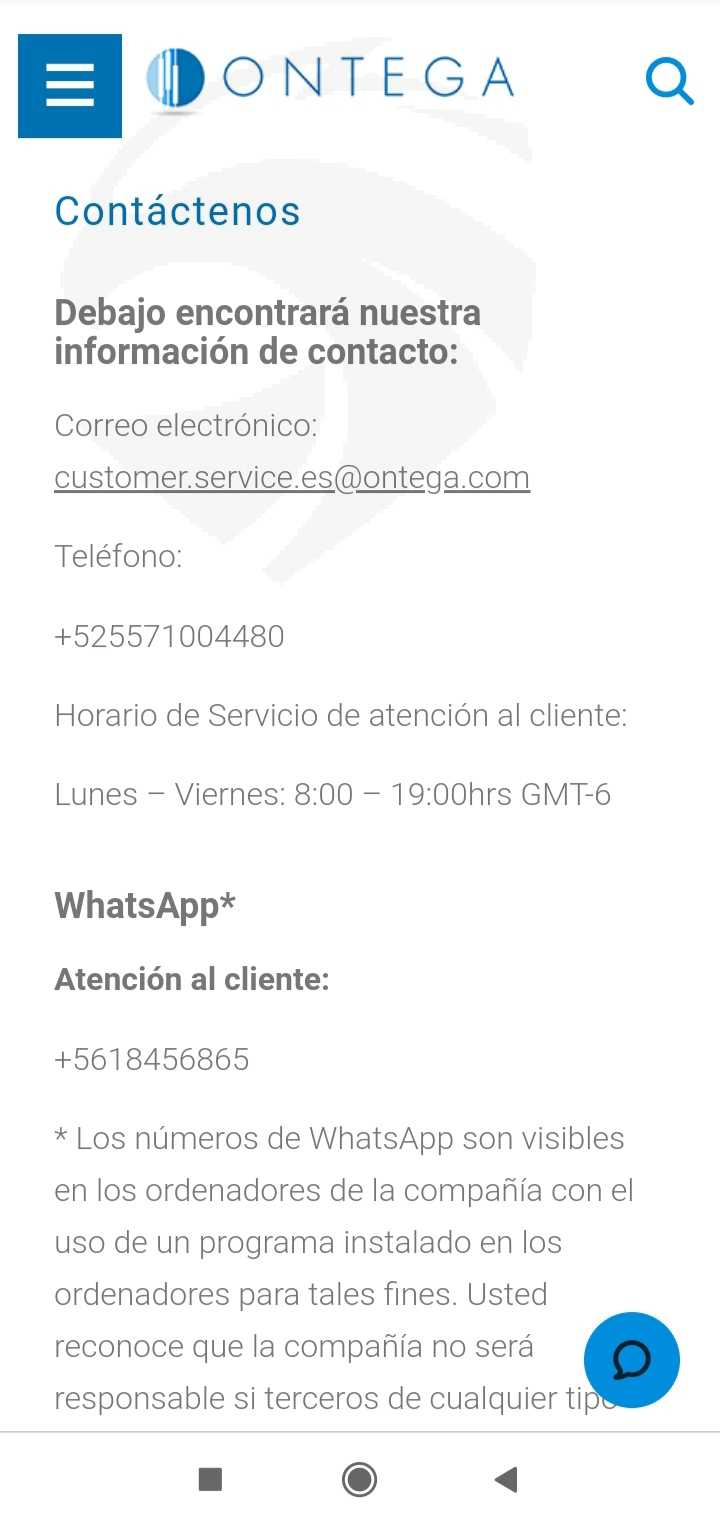Open the site search magnifier
Image resolution: width=720 pixels, height=1527 pixels.
coord(669,81)
